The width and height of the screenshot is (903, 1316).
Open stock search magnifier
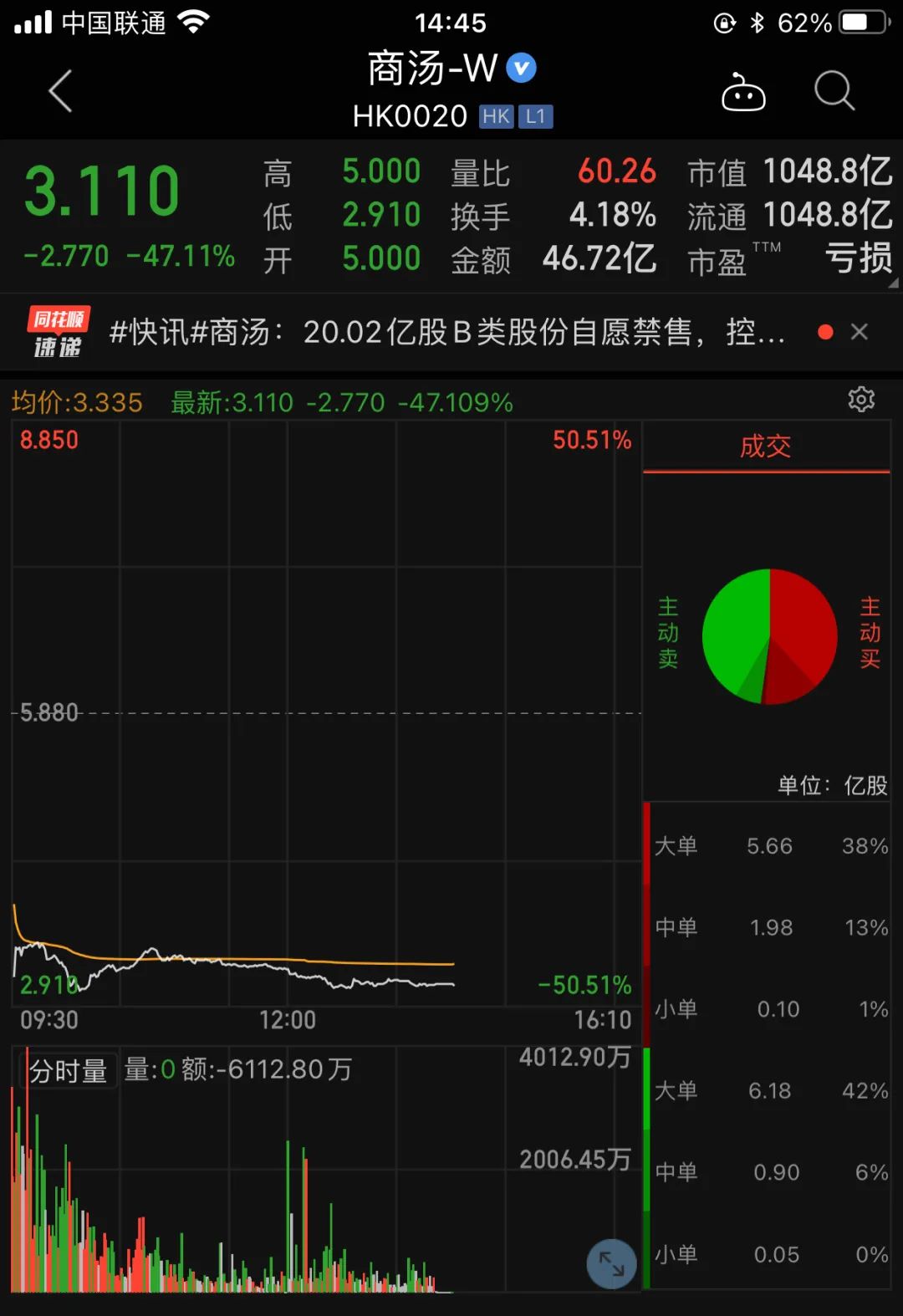click(x=834, y=90)
